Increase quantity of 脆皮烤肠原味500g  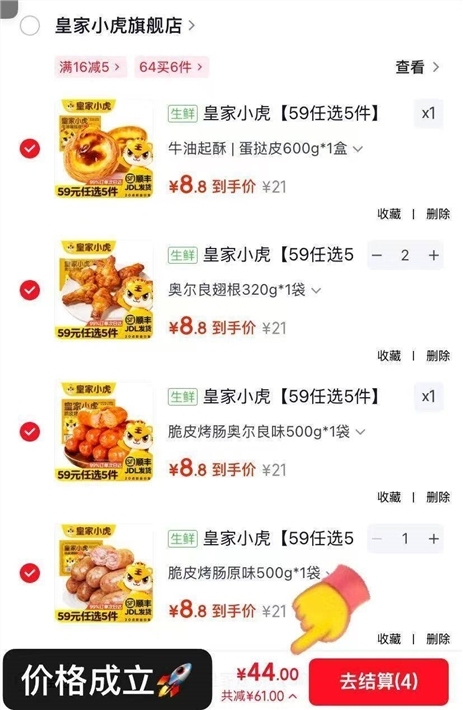434,539
